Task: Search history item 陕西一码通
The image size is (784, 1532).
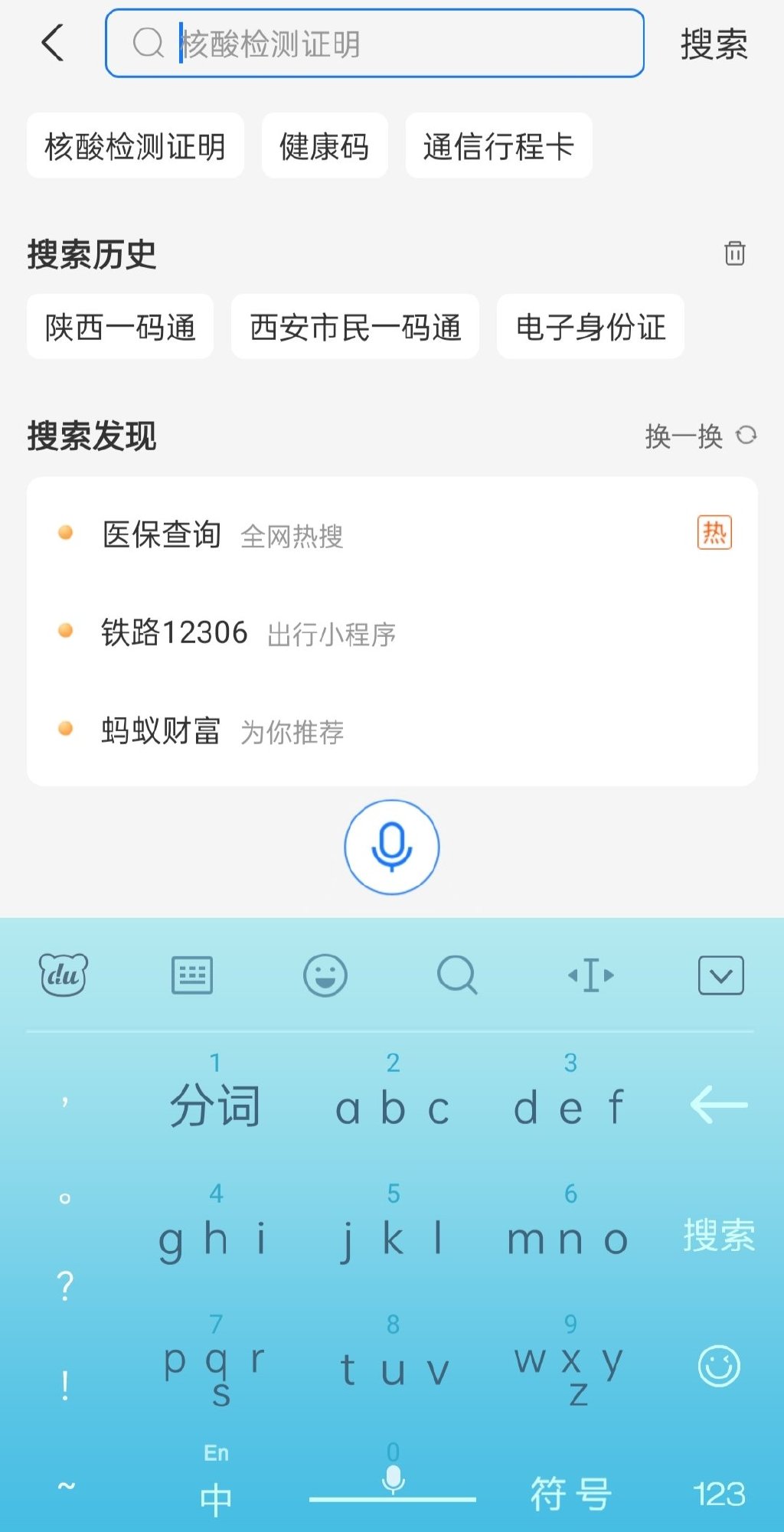Action: click(x=120, y=327)
